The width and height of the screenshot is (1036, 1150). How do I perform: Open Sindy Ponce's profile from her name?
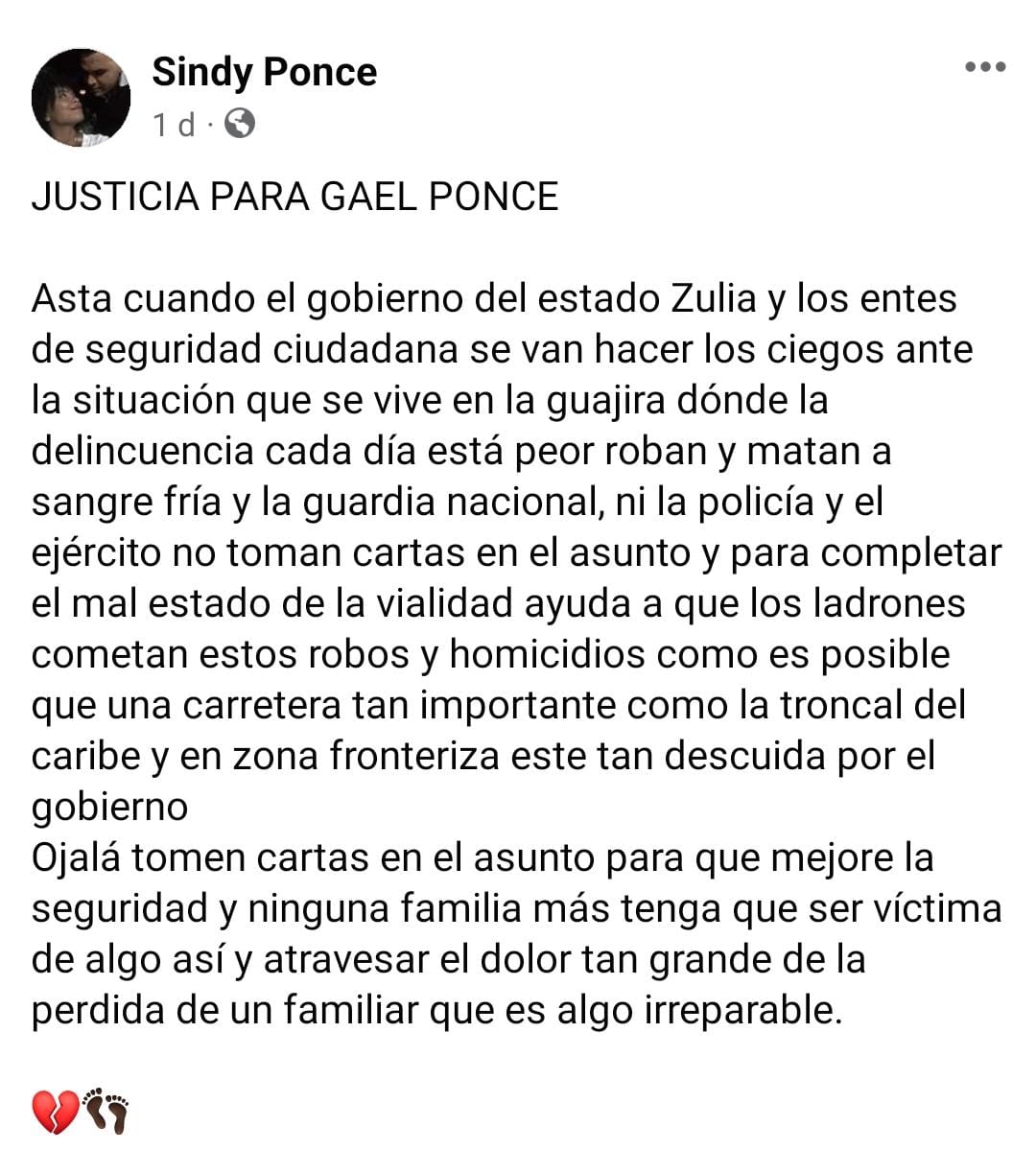pyautogui.click(x=264, y=72)
